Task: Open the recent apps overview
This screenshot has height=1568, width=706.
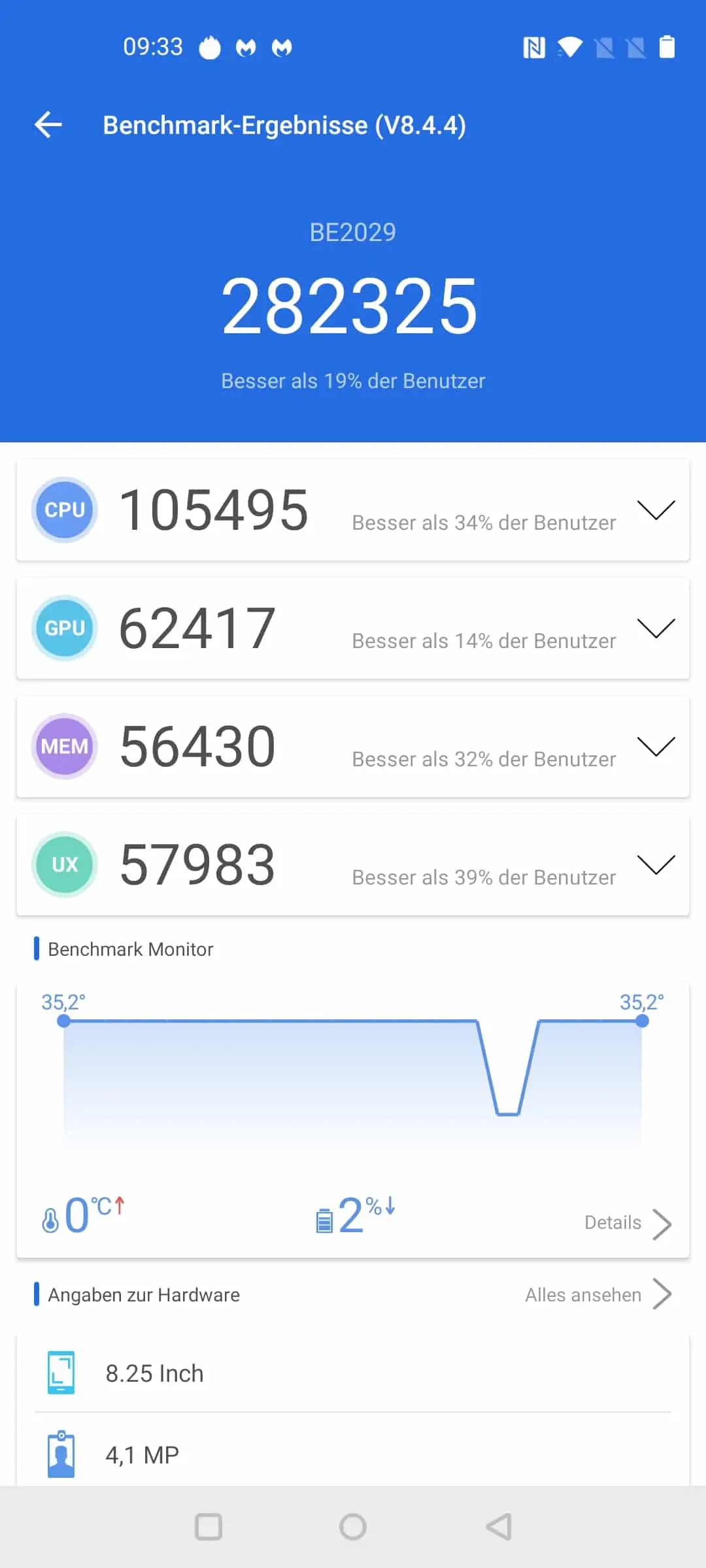Action: (x=209, y=1527)
